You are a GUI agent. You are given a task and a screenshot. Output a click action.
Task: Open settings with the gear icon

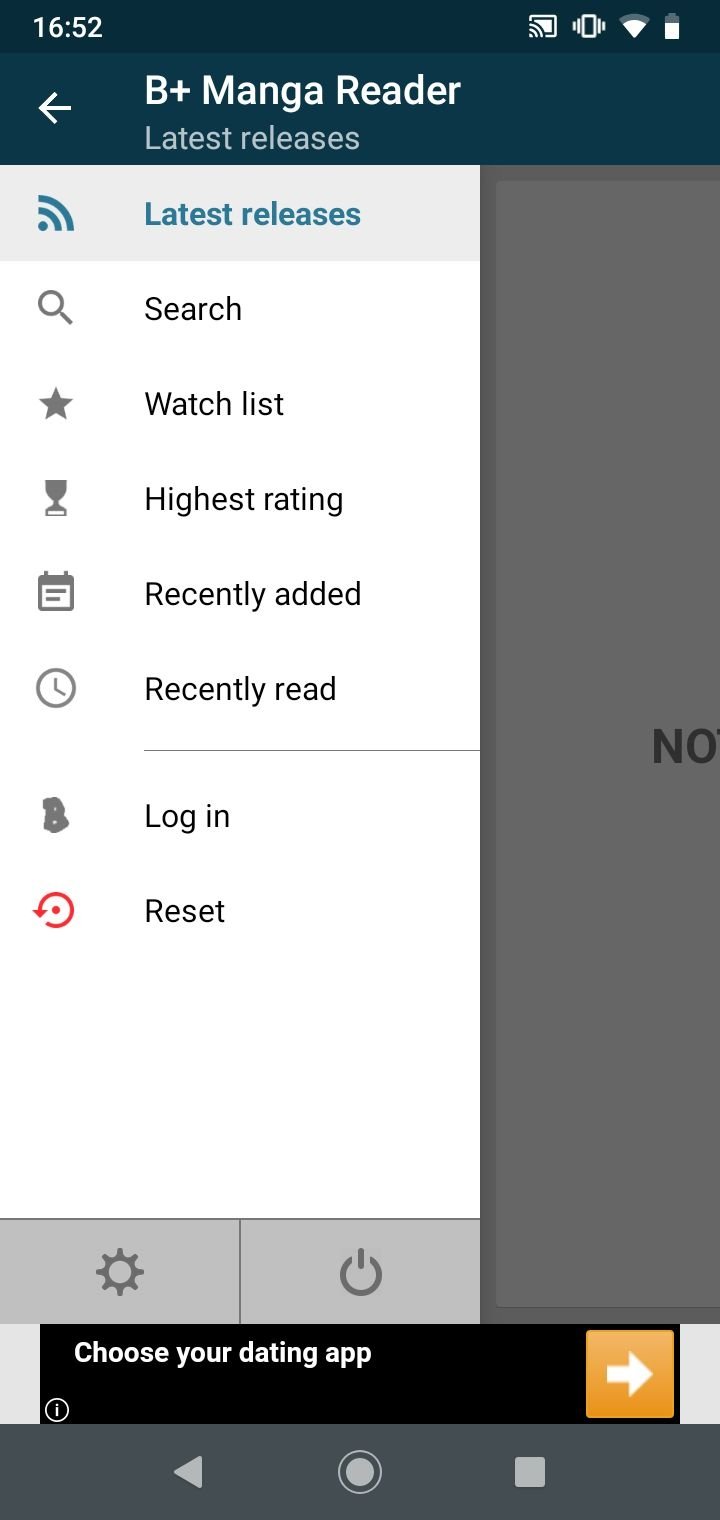point(120,1273)
